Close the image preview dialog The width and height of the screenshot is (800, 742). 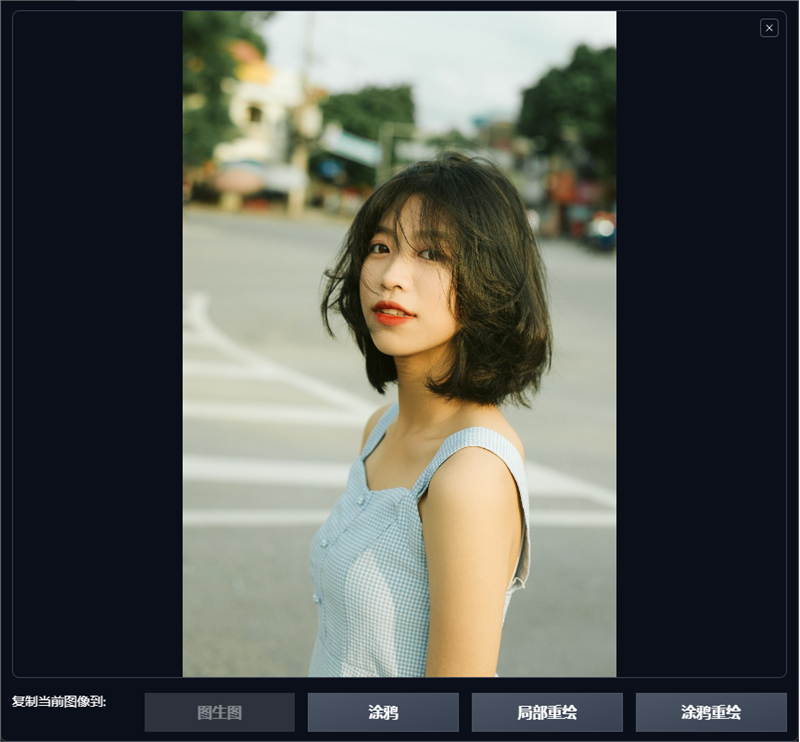pyautogui.click(x=769, y=28)
